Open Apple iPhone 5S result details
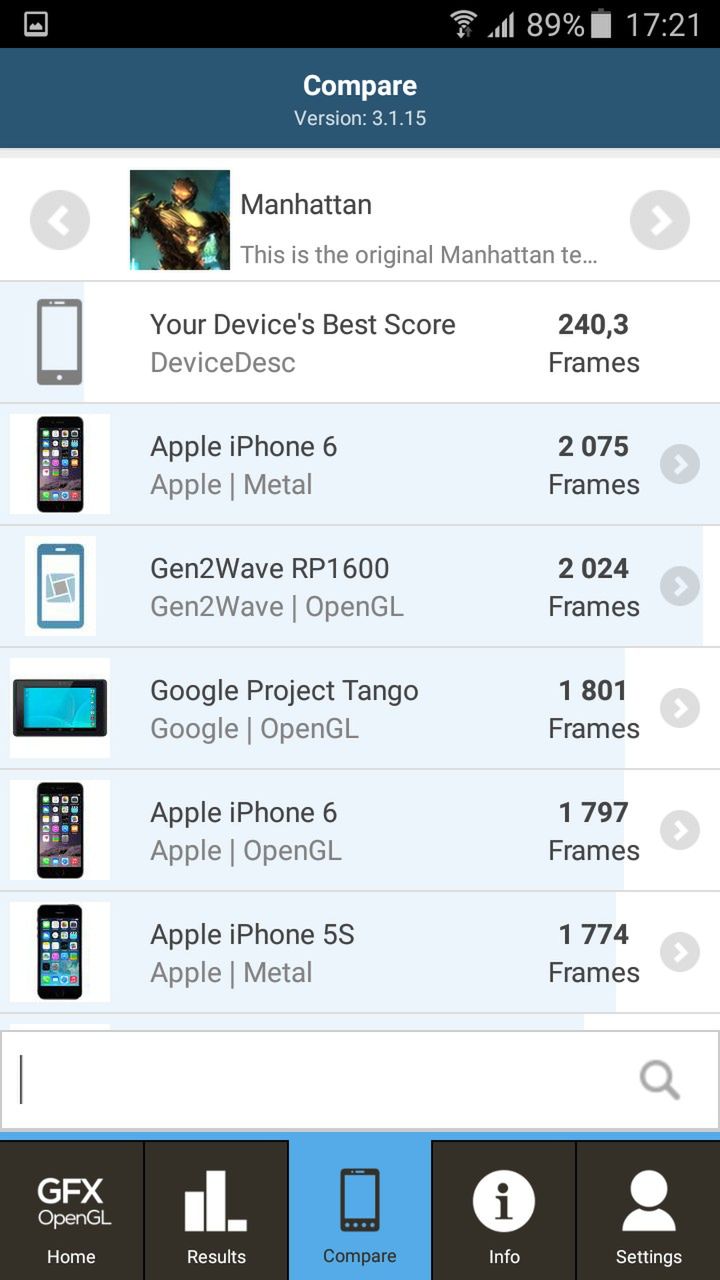720x1280 pixels. [679, 953]
